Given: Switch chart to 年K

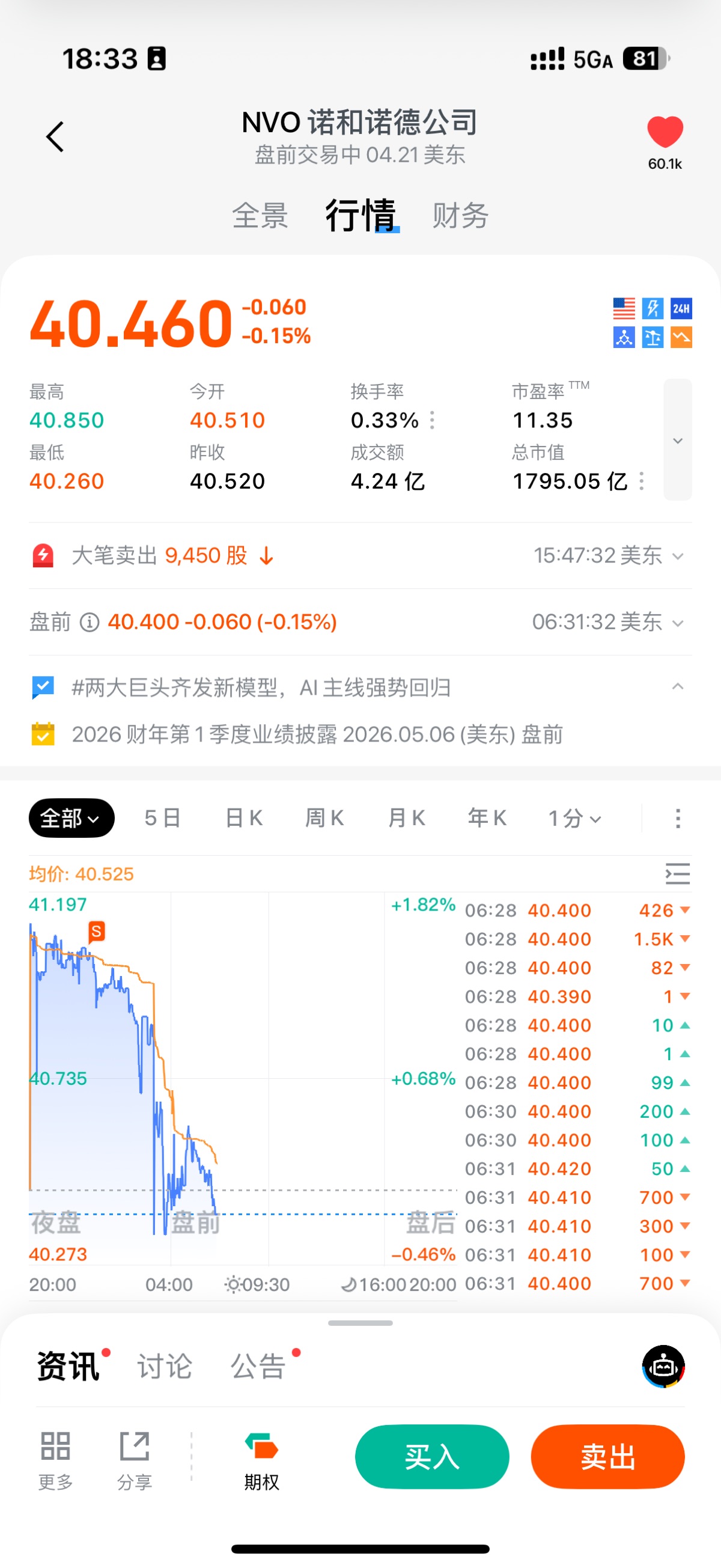Looking at the screenshot, I should pyautogui.click(x=487, y=818).
